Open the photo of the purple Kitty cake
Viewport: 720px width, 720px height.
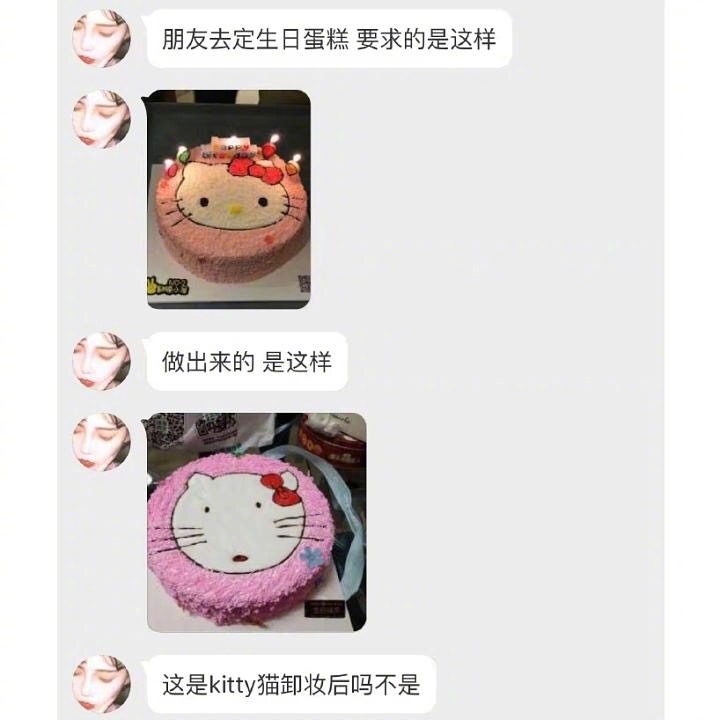(x=256, y=522)
